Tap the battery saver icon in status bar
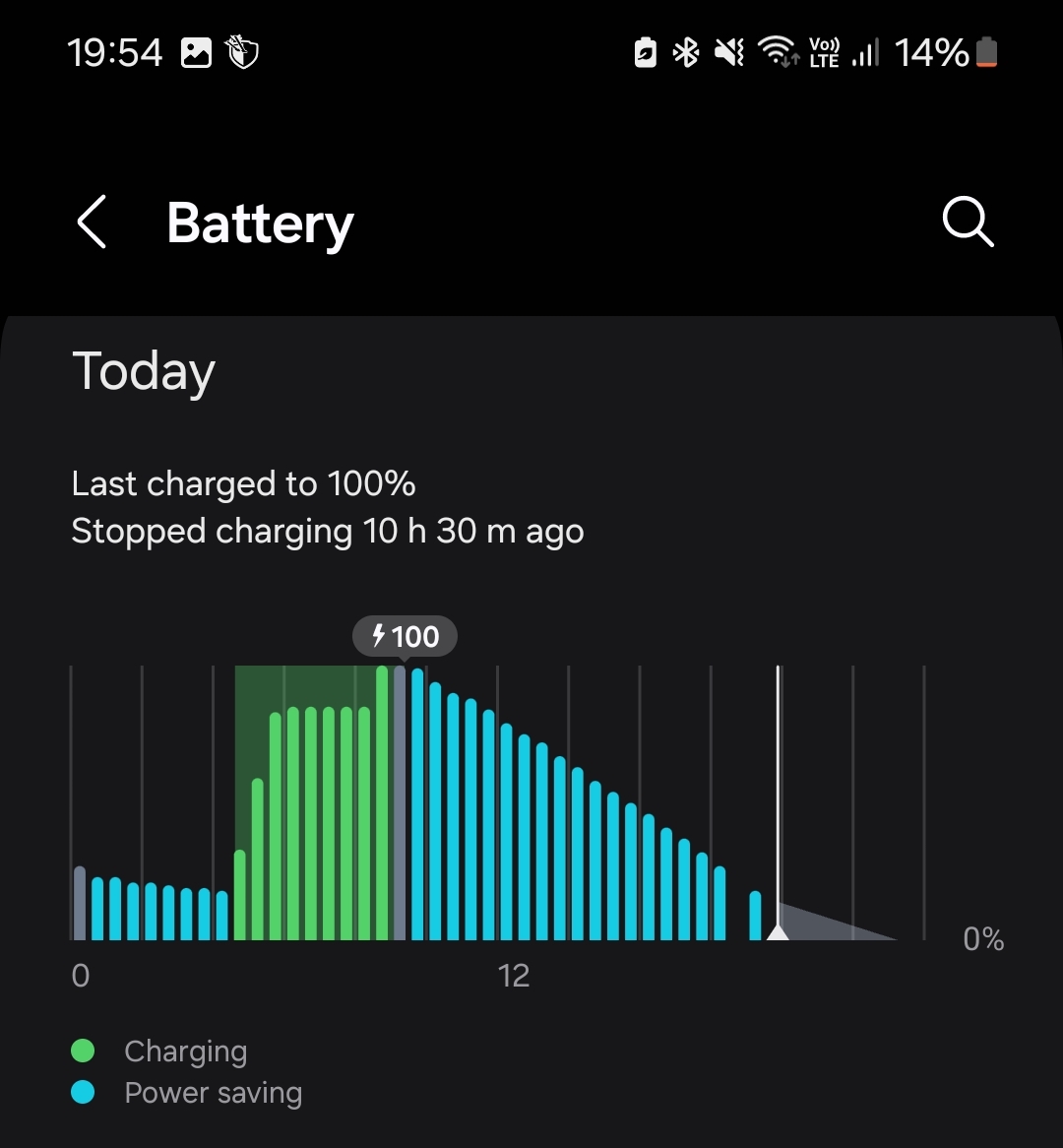This screenshot has height=1148, width=1063. [x=645, y=53]
